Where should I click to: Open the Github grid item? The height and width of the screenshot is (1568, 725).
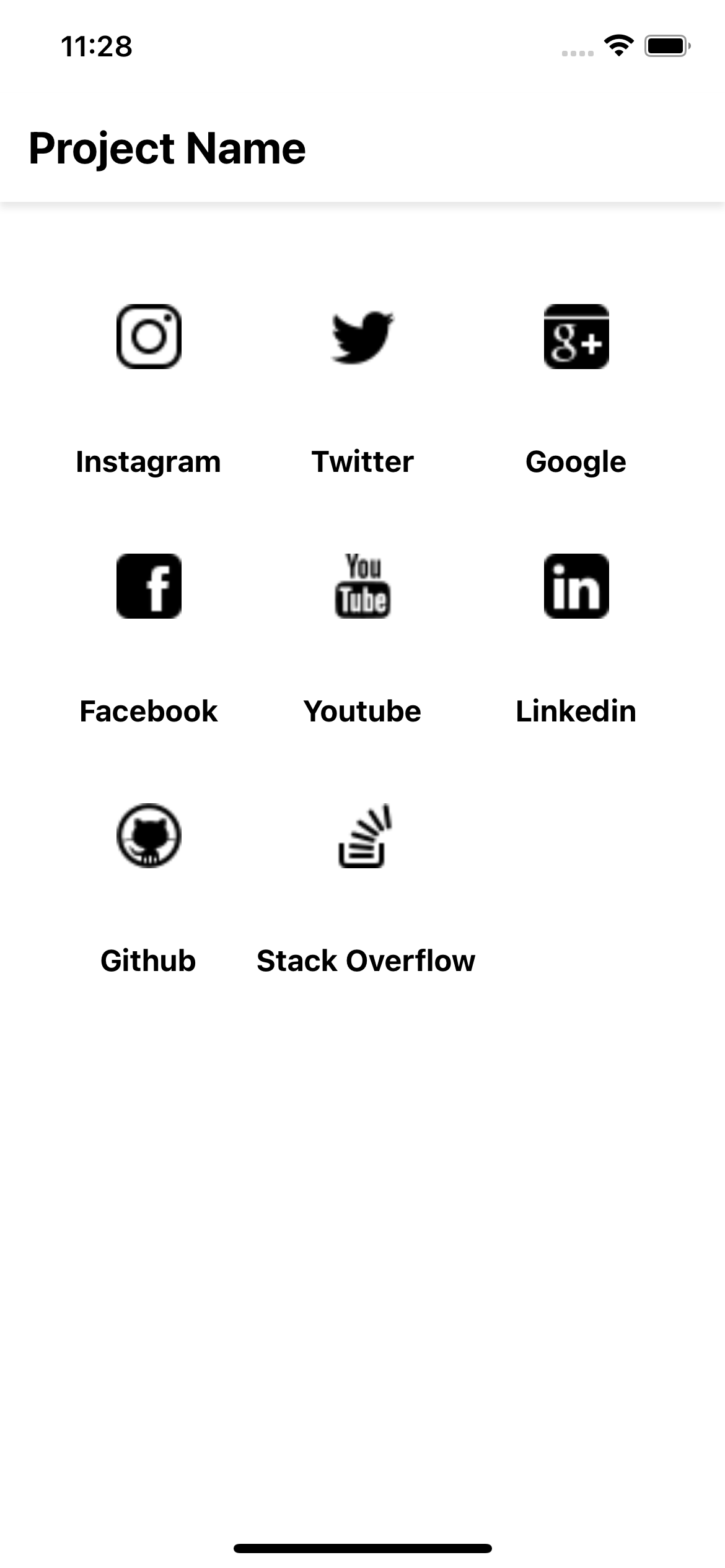pyautogui.click(x=149, y=836)
